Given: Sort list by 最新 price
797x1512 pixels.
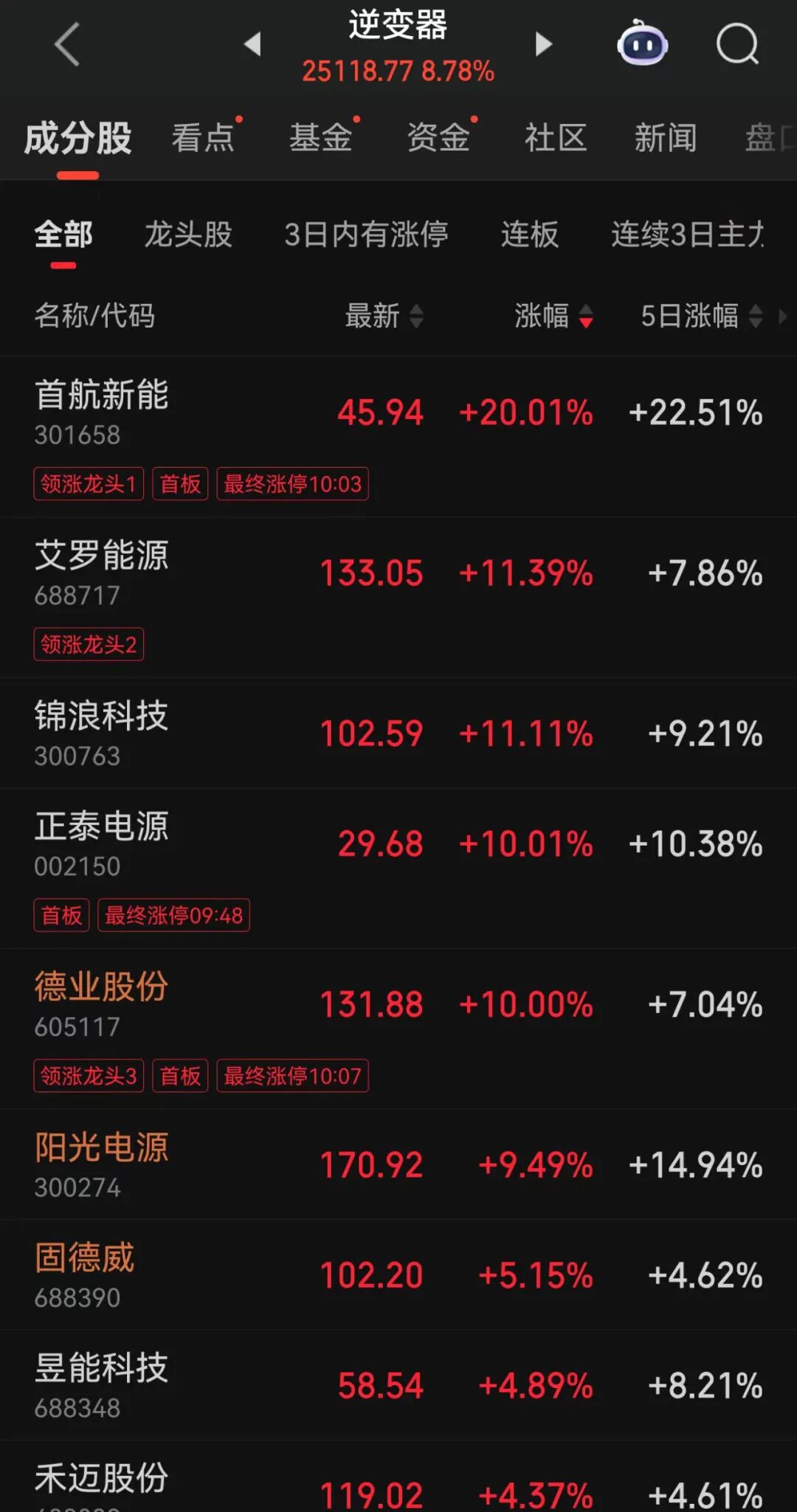Looking at the screenshot, I should click(x=384, y=317).
